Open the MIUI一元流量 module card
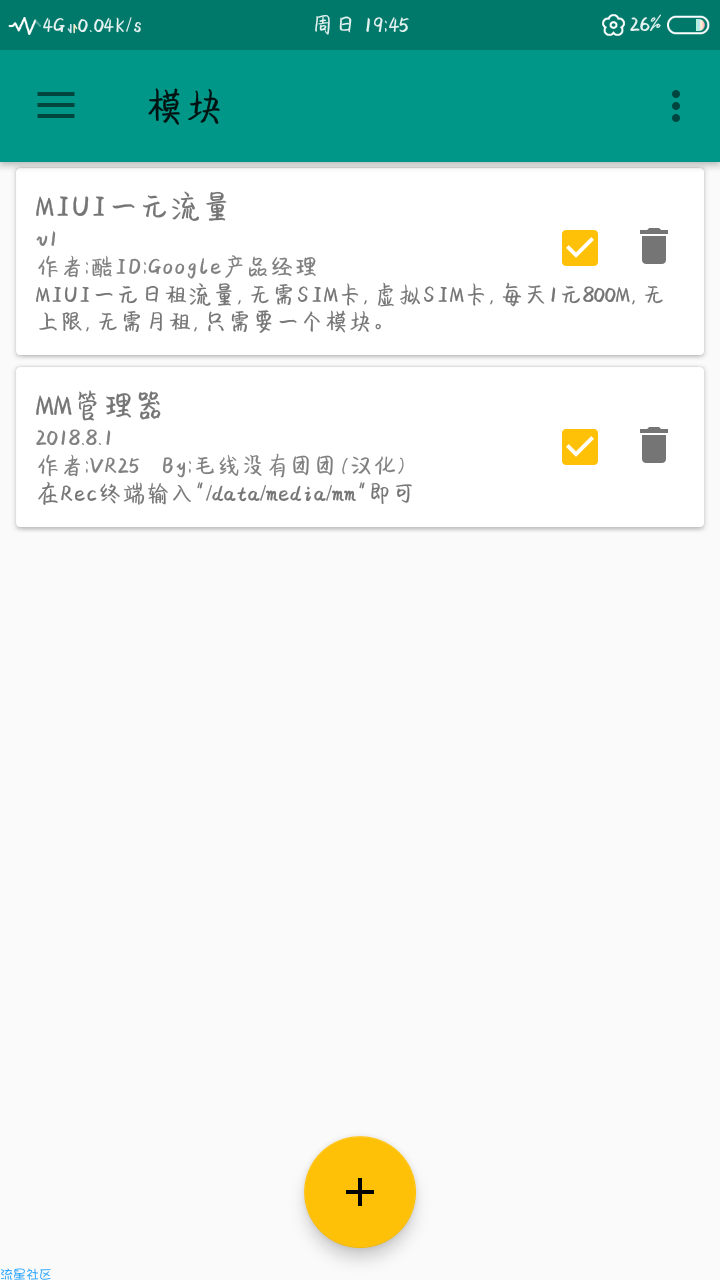This screenshot has width=720, height=1280. [280, 262]
